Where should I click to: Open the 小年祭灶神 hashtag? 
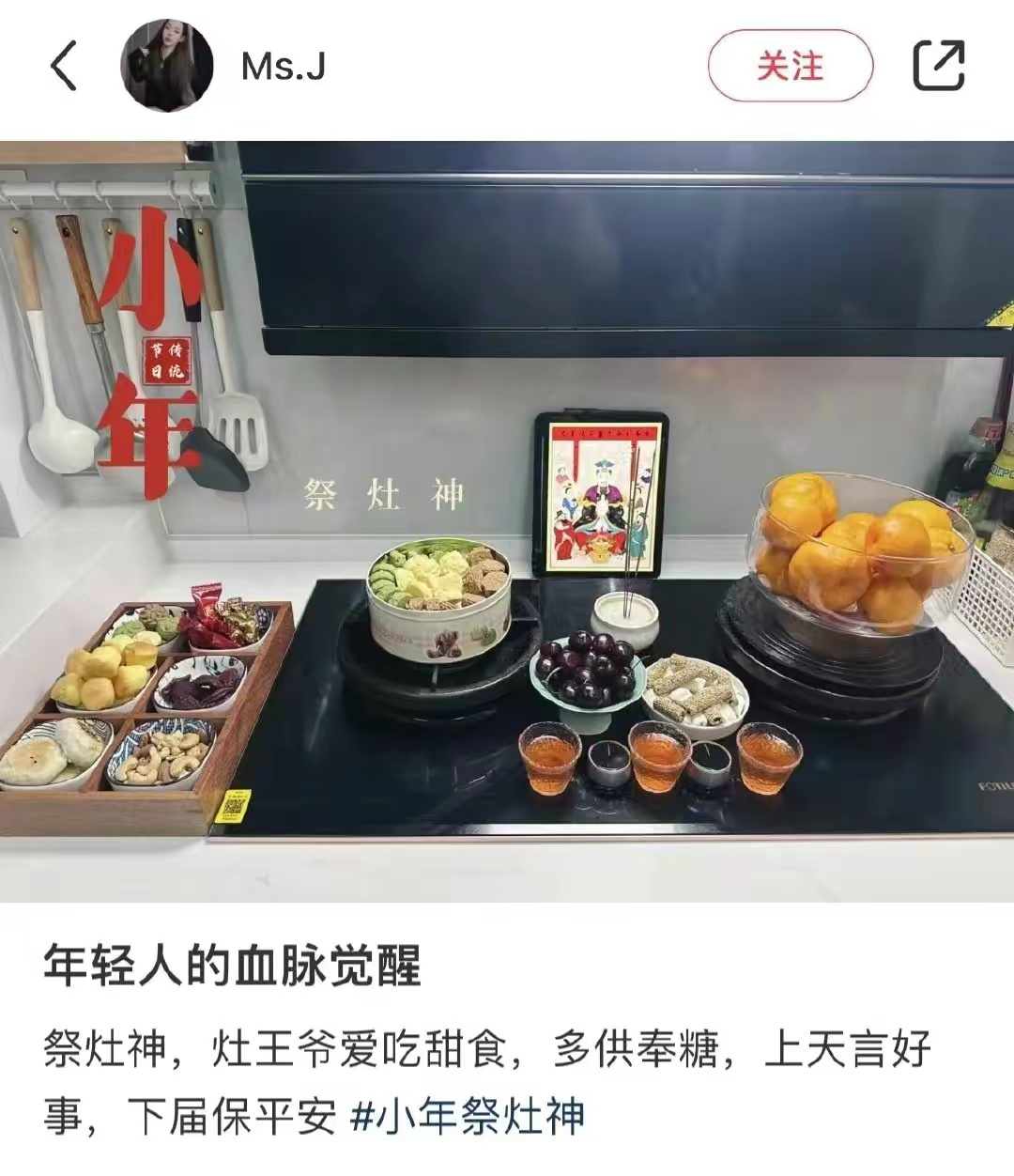[x=468, y=1117]
